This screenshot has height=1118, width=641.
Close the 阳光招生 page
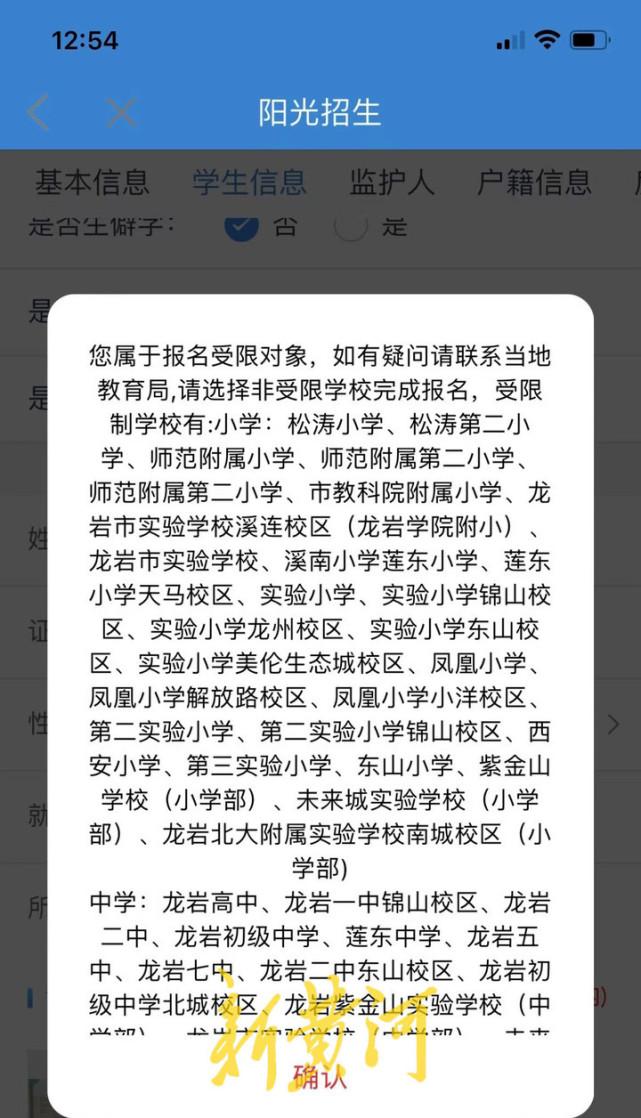(x=120, y=113)
